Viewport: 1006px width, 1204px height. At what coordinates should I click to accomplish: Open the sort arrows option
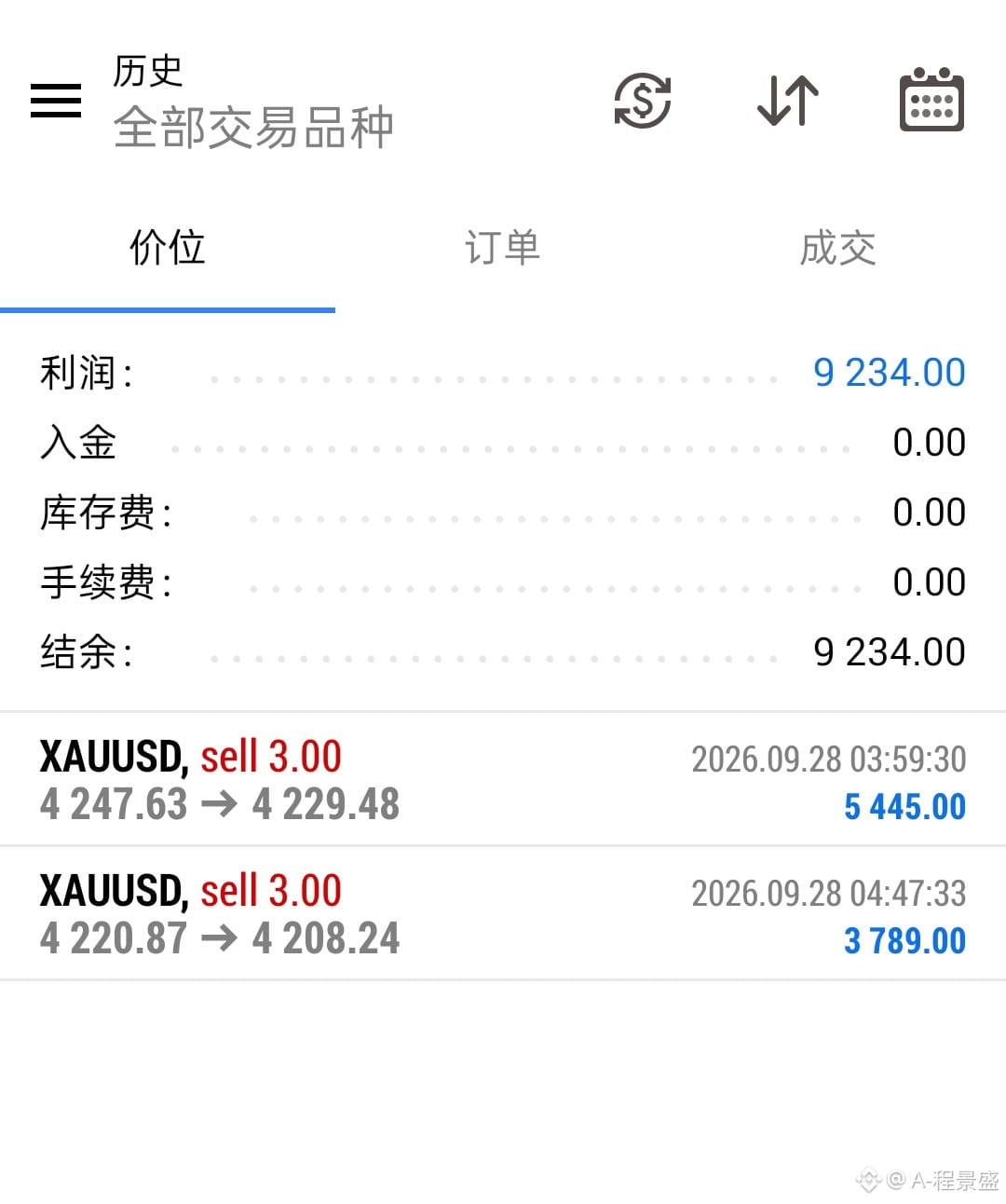click(788, 100)
